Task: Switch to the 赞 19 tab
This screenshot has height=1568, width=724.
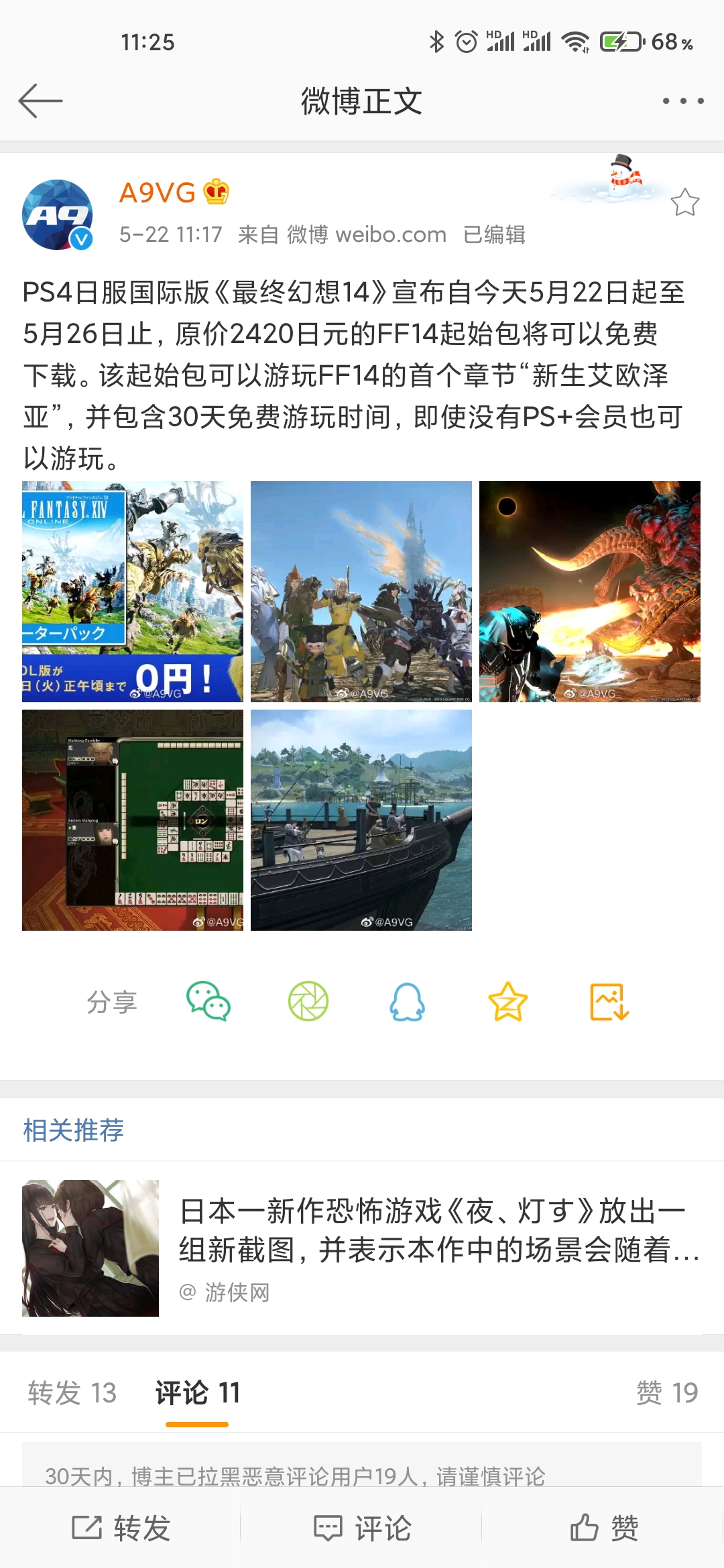Action: [x=666, y=1393]
